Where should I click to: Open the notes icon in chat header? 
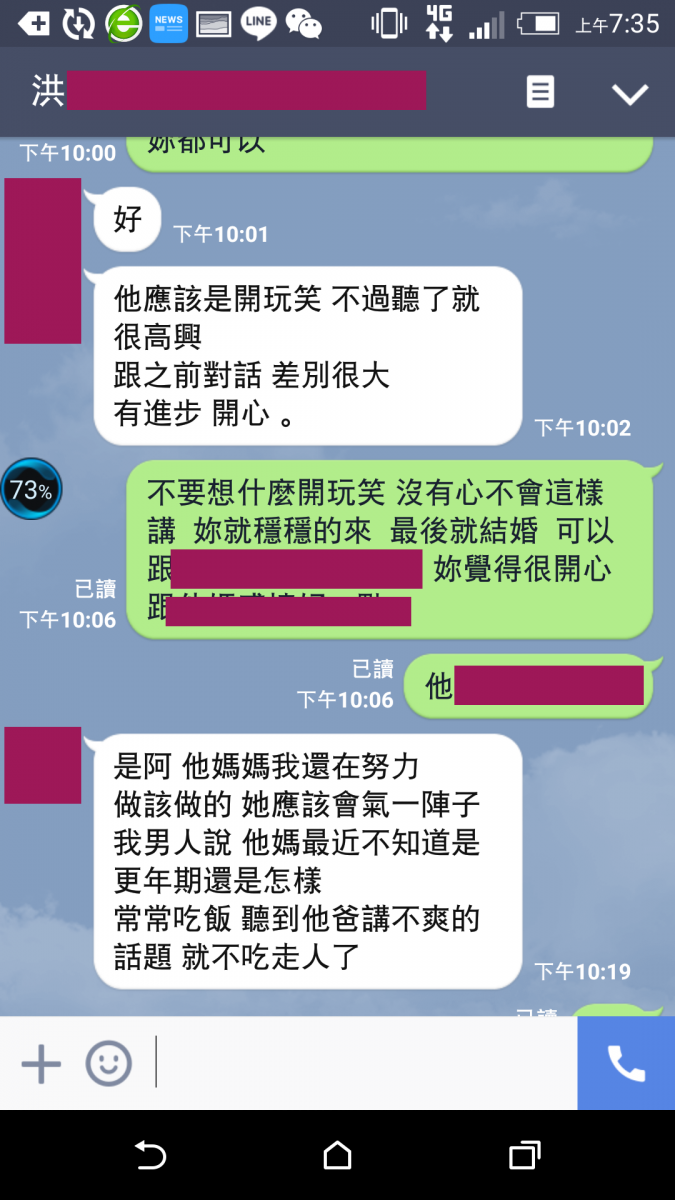540,93
